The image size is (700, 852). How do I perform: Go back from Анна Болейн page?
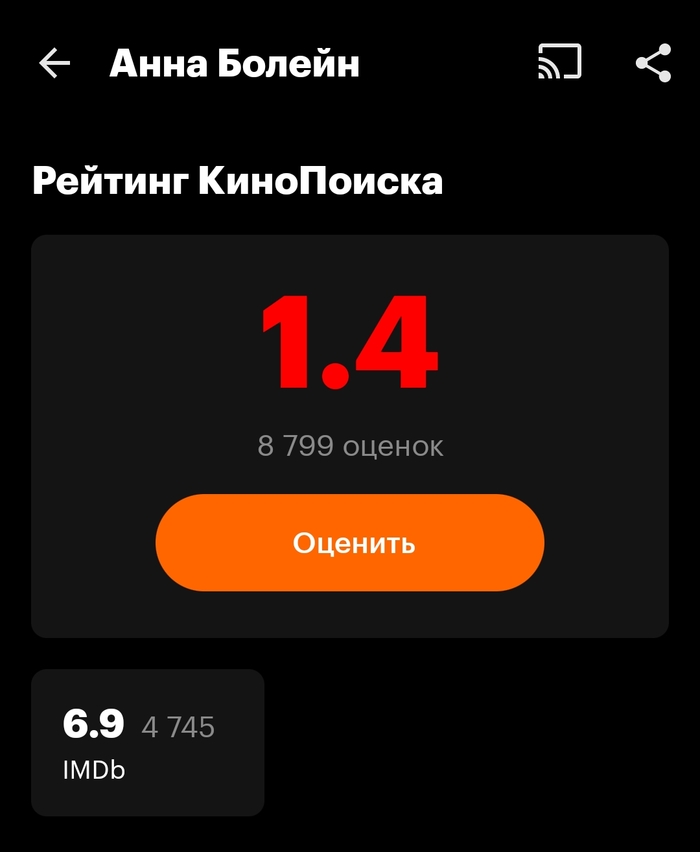point(55,64)
